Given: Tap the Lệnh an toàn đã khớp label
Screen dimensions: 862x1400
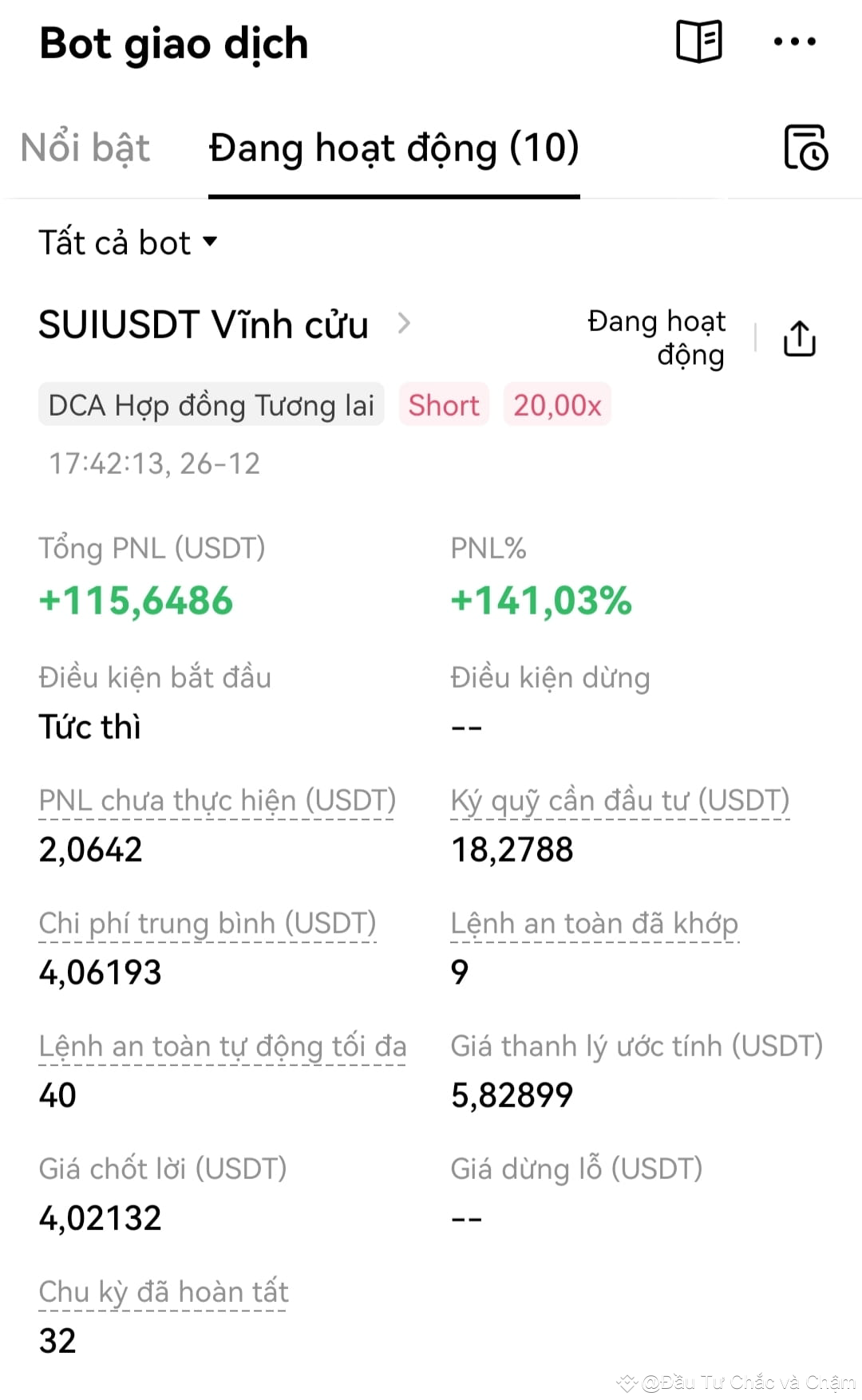Looking at the screenshot, I should click(x=594, y=923).
